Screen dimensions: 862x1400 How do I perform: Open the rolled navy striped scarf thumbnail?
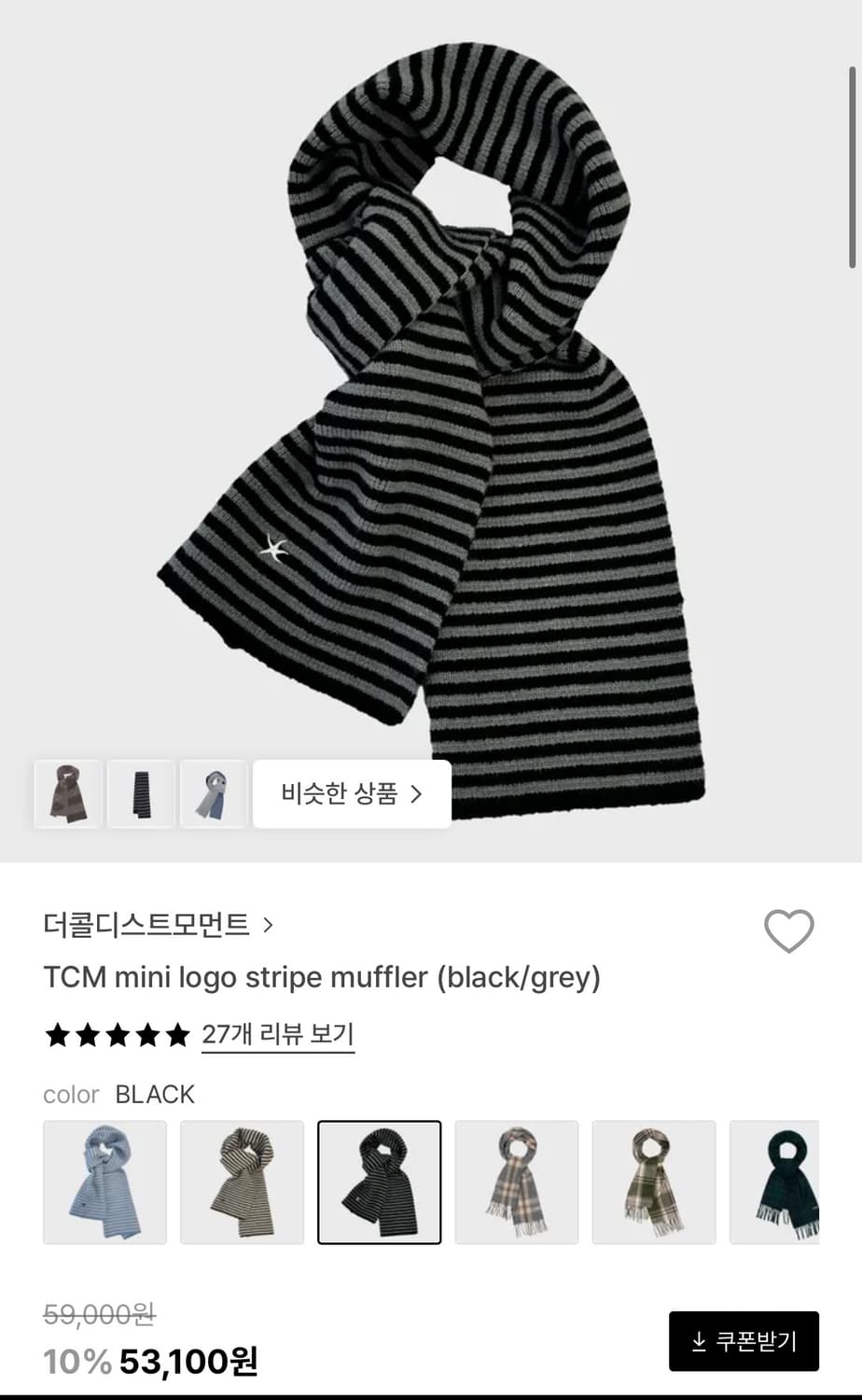coord(140,793)
